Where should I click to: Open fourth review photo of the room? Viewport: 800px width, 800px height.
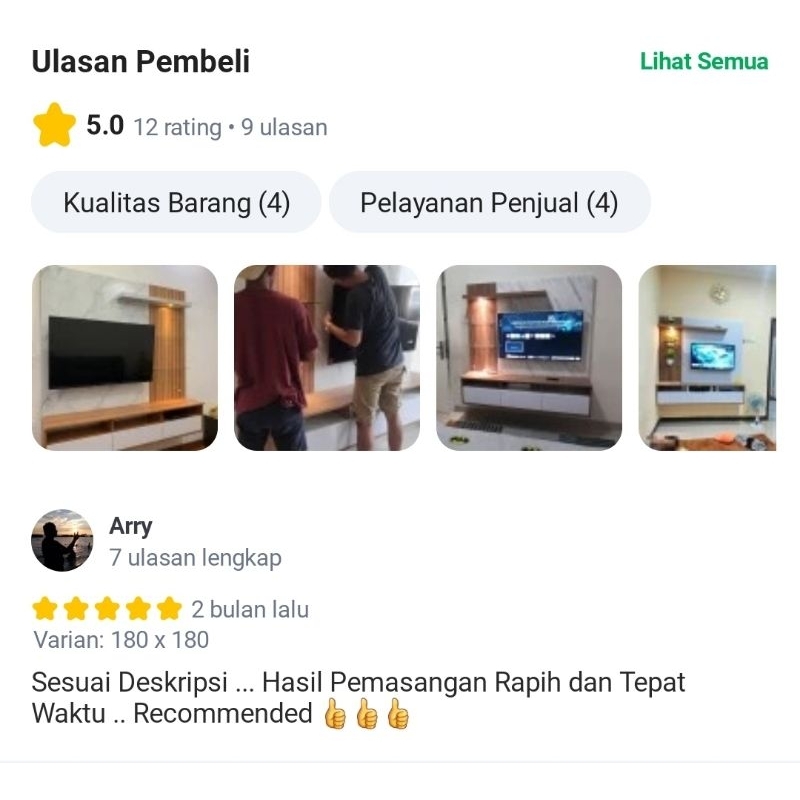coord(707,358)
